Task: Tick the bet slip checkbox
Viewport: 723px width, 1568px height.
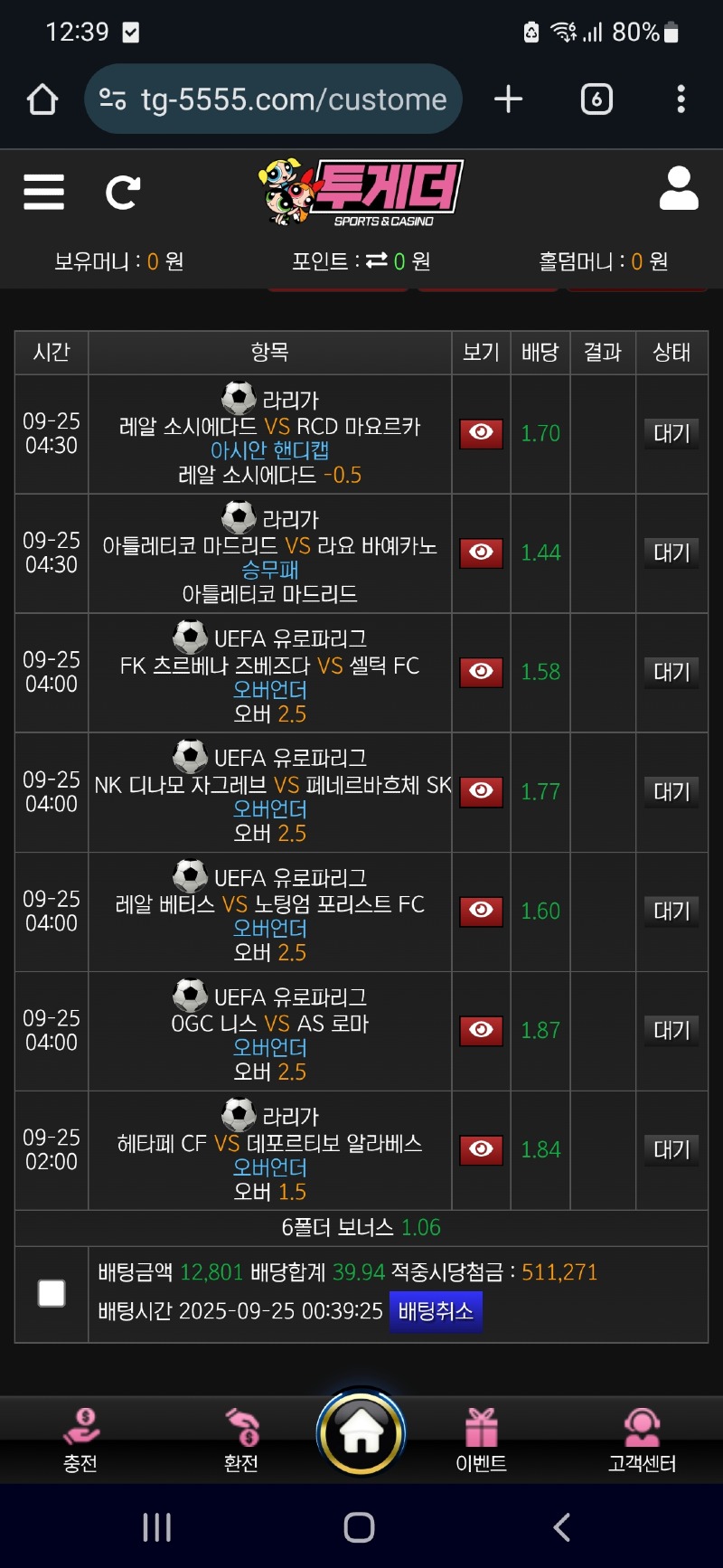Action: pos(52,1293)
